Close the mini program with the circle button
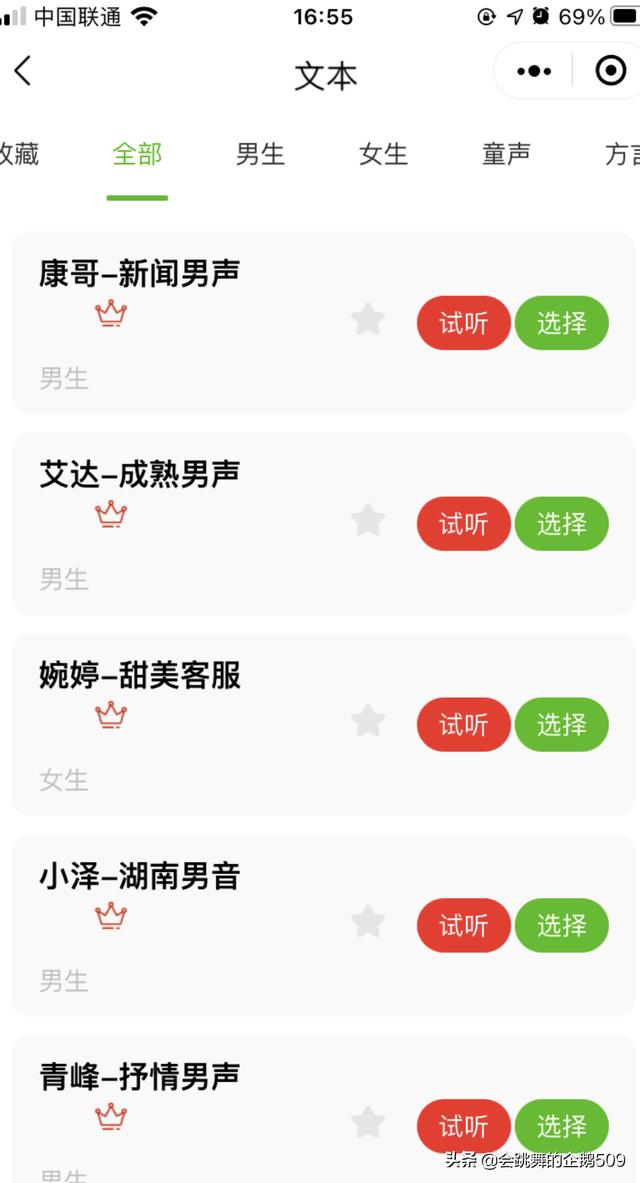640x1183 pixels. pos(610,71)
